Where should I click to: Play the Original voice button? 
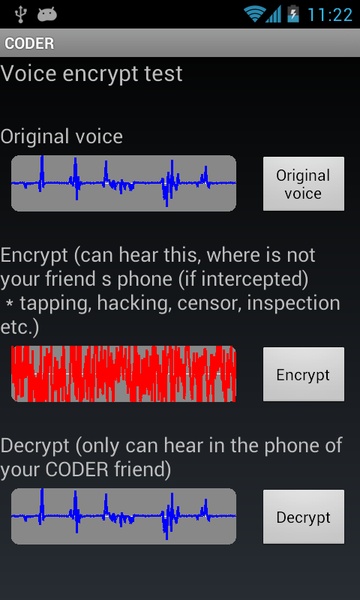(303, 184)
